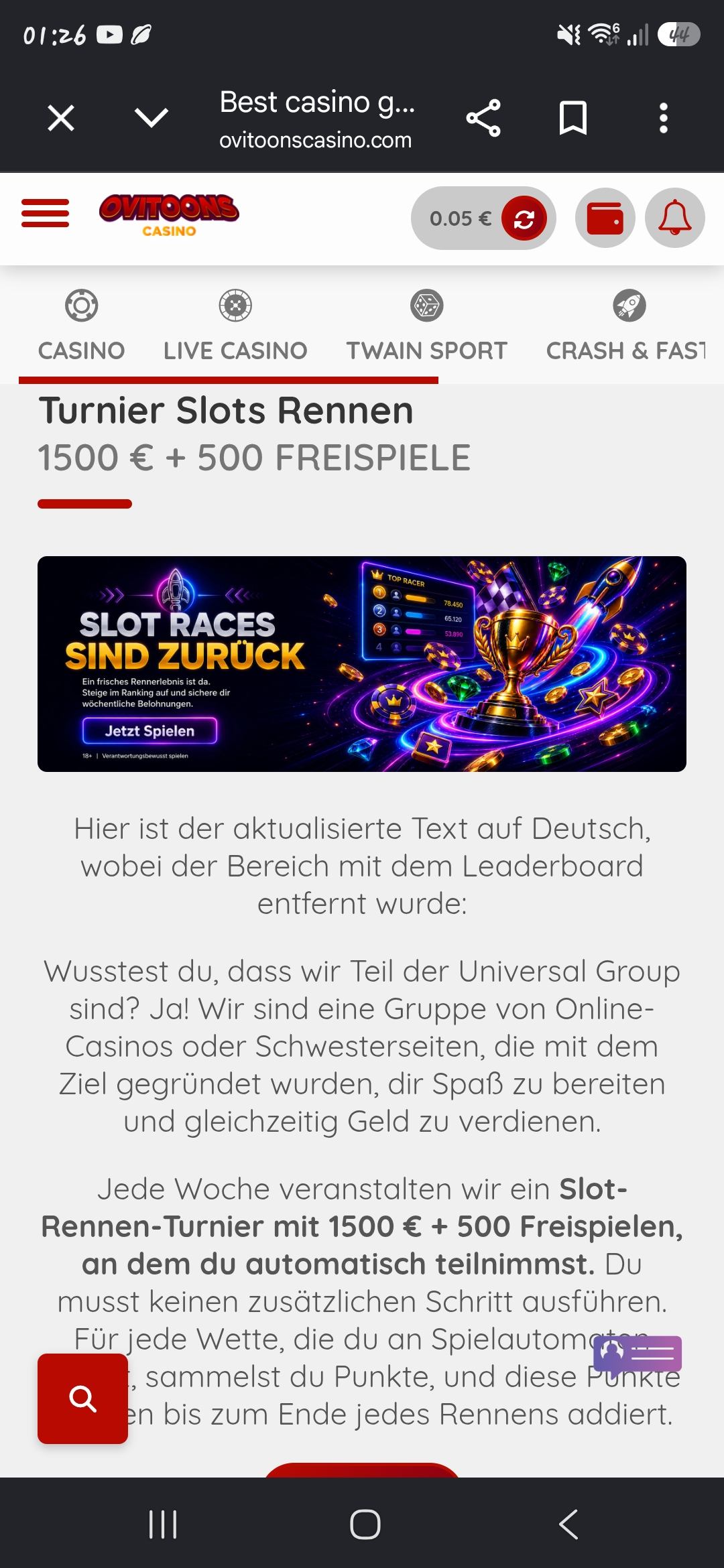
Task: Switch to the Casino tab
Action: point(81,326)
